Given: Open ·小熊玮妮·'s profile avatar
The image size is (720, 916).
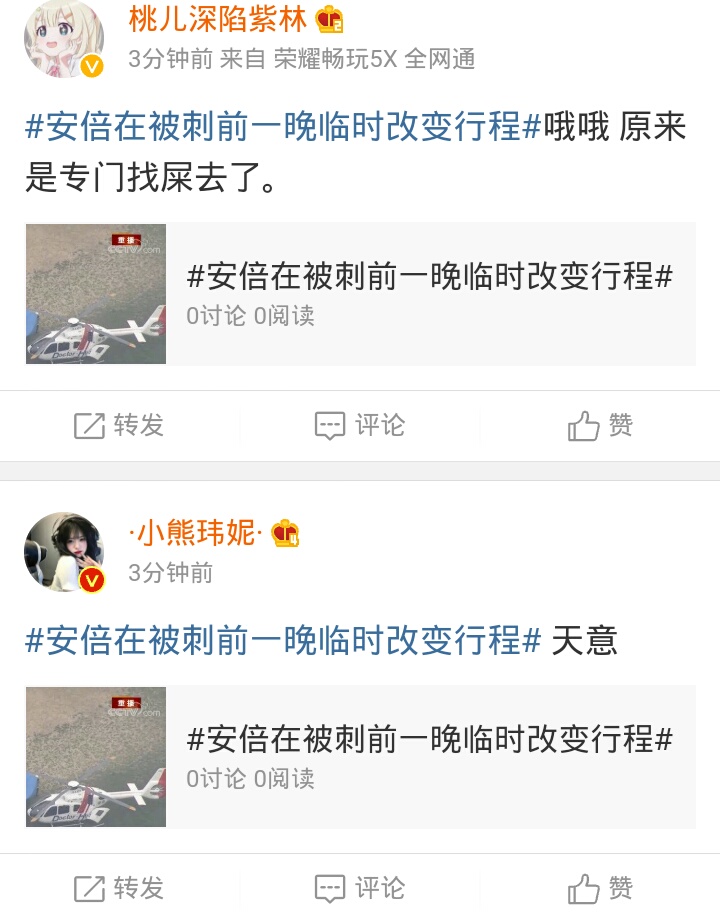Looking at the screenshot, I should point(64,553).
